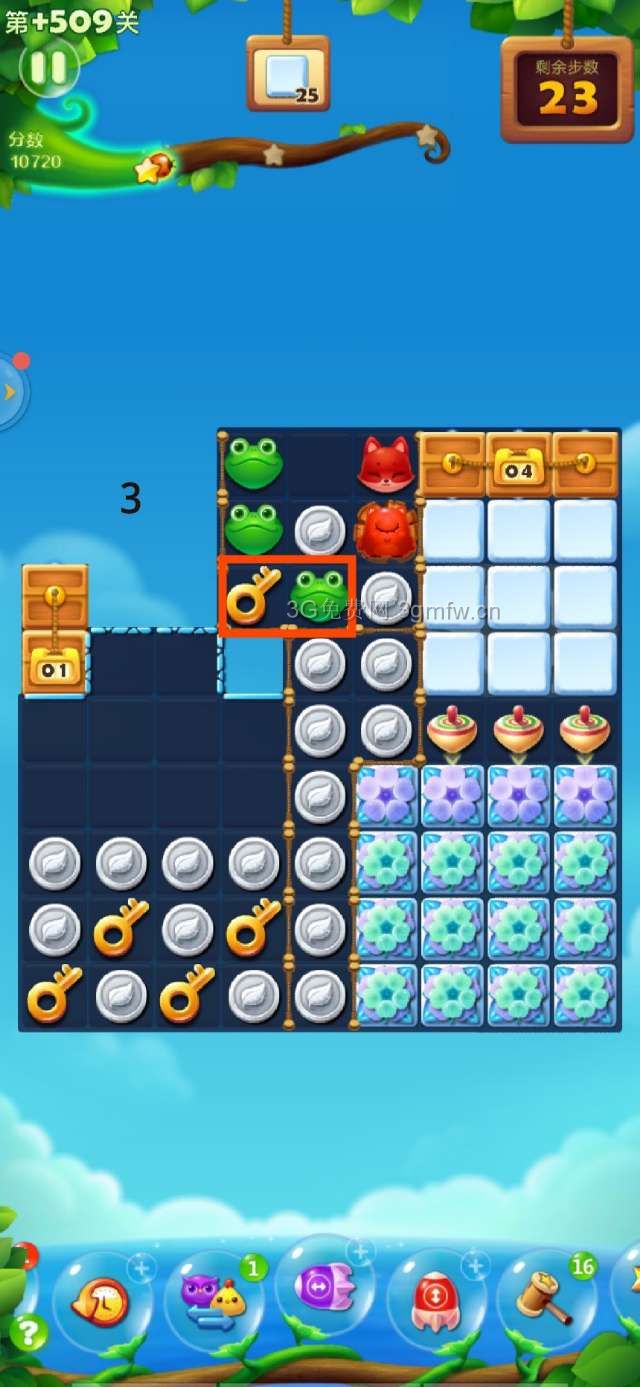The height and width of the screenshot is (1387, 640).
Task: Tap the red fox tile at the top
Action: (x=386, y=464)
